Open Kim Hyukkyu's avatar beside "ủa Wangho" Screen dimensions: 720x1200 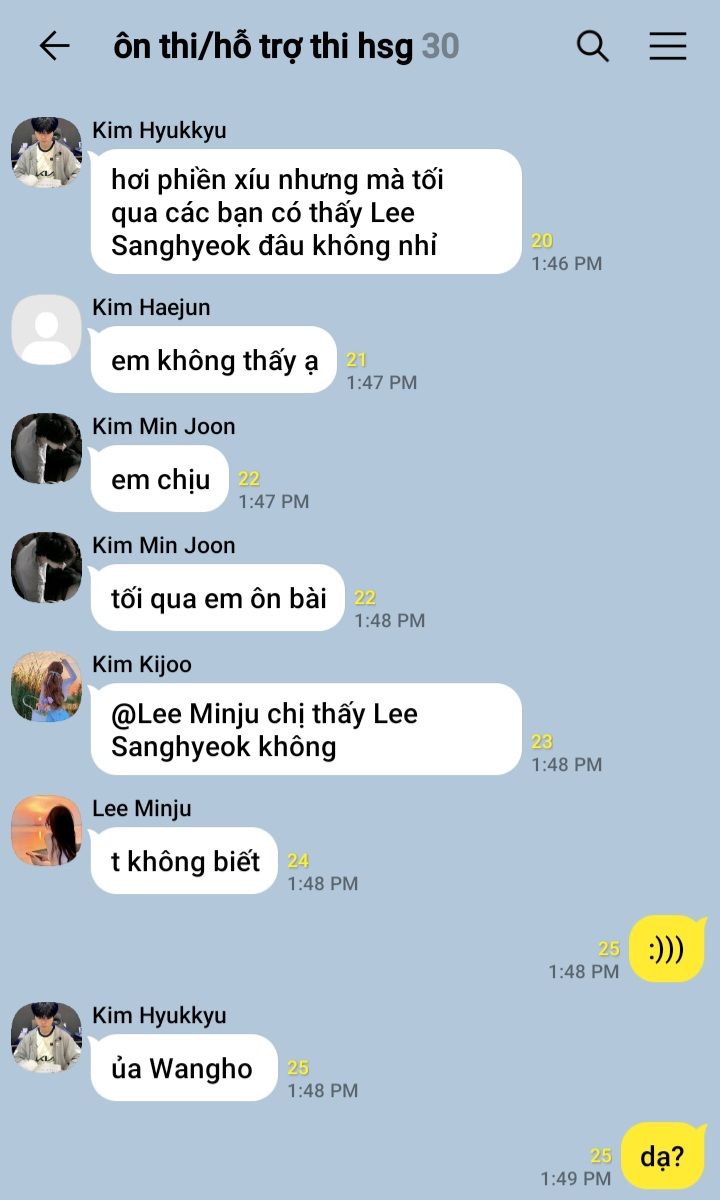tap(46, 1038)
